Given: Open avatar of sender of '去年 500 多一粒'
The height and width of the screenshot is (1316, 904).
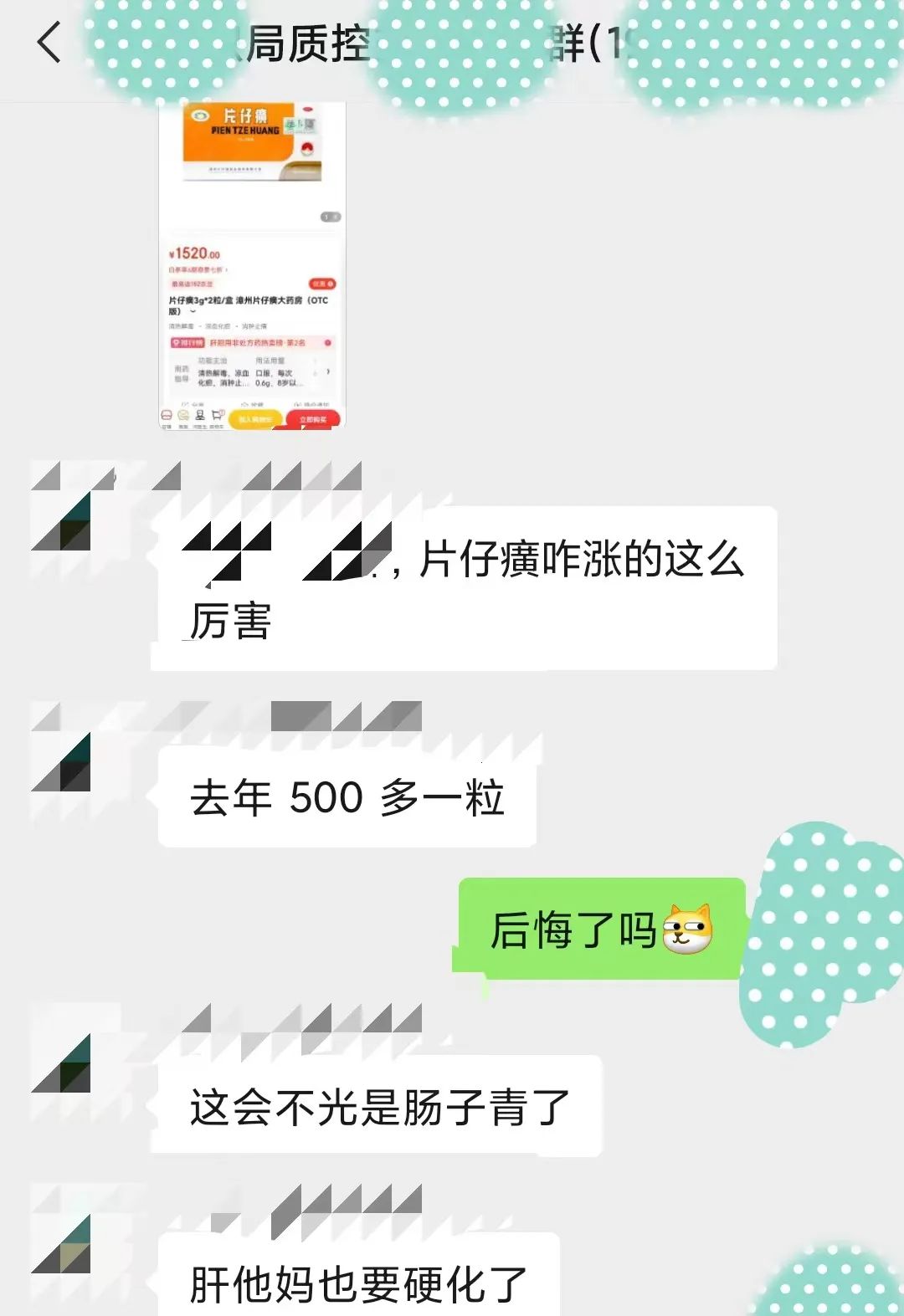Looking at the screenshot, I should [61, 762].
